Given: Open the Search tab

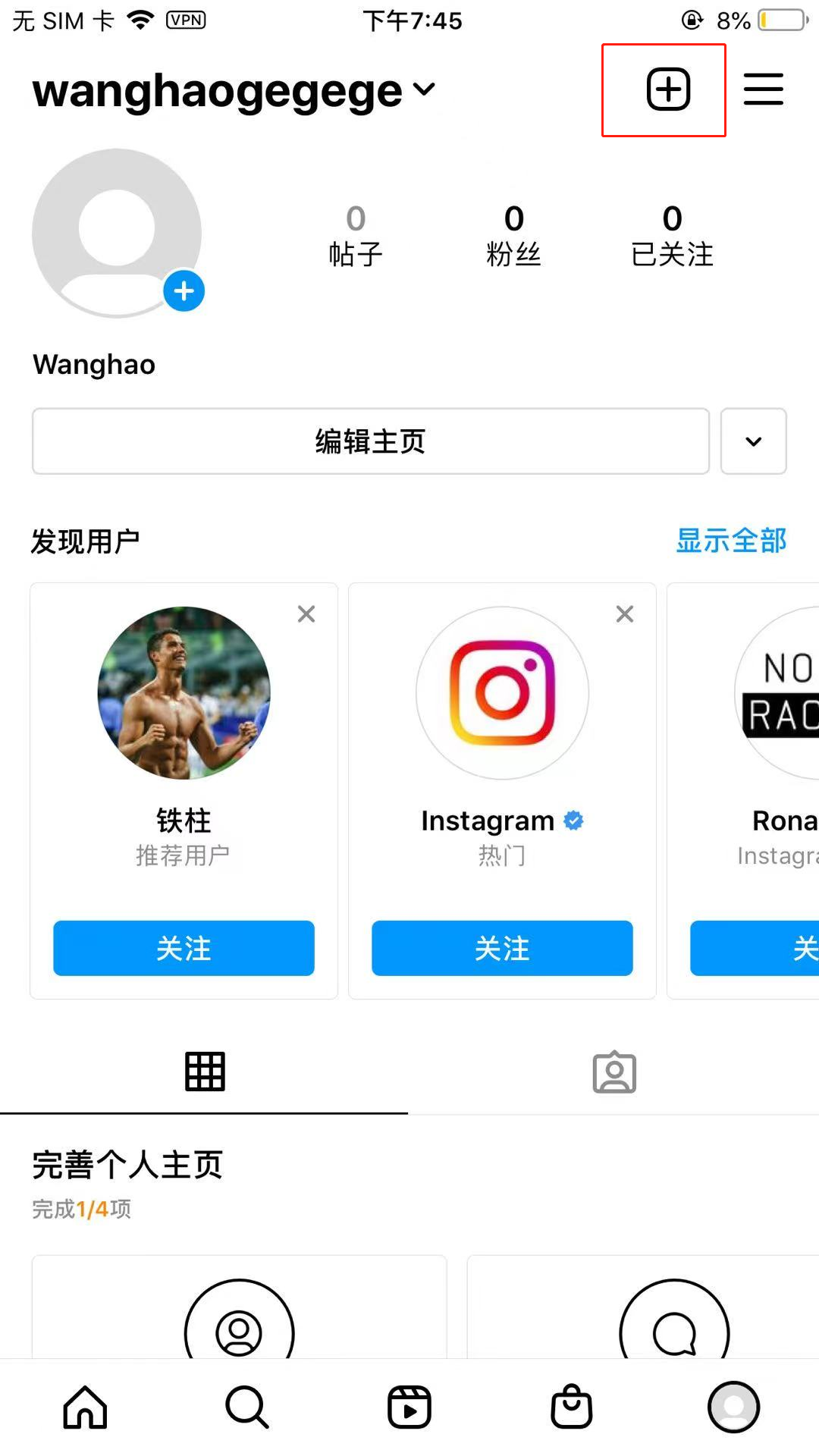Looking at the screenshot, I should click(x=247, y=1407).
